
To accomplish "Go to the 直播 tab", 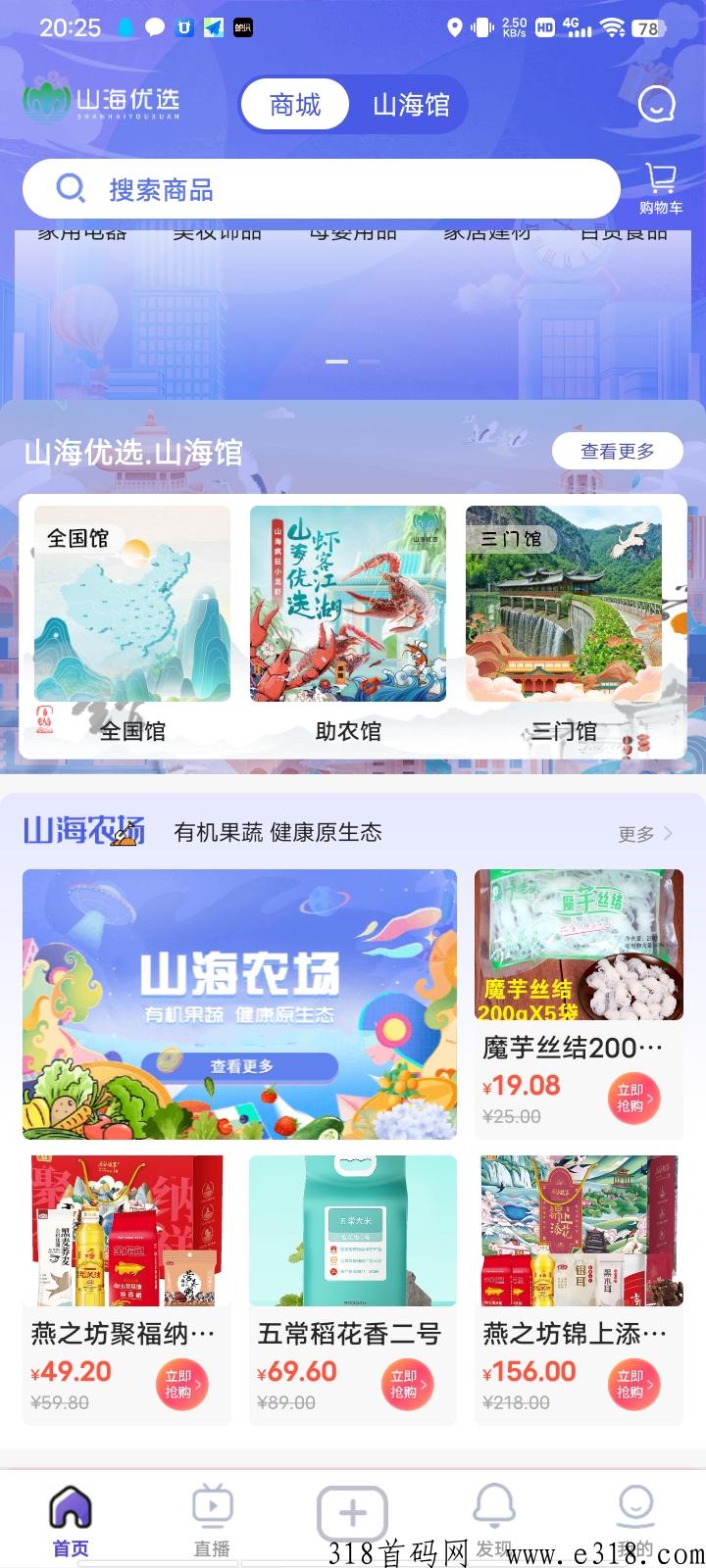I will pos(212,1520).
